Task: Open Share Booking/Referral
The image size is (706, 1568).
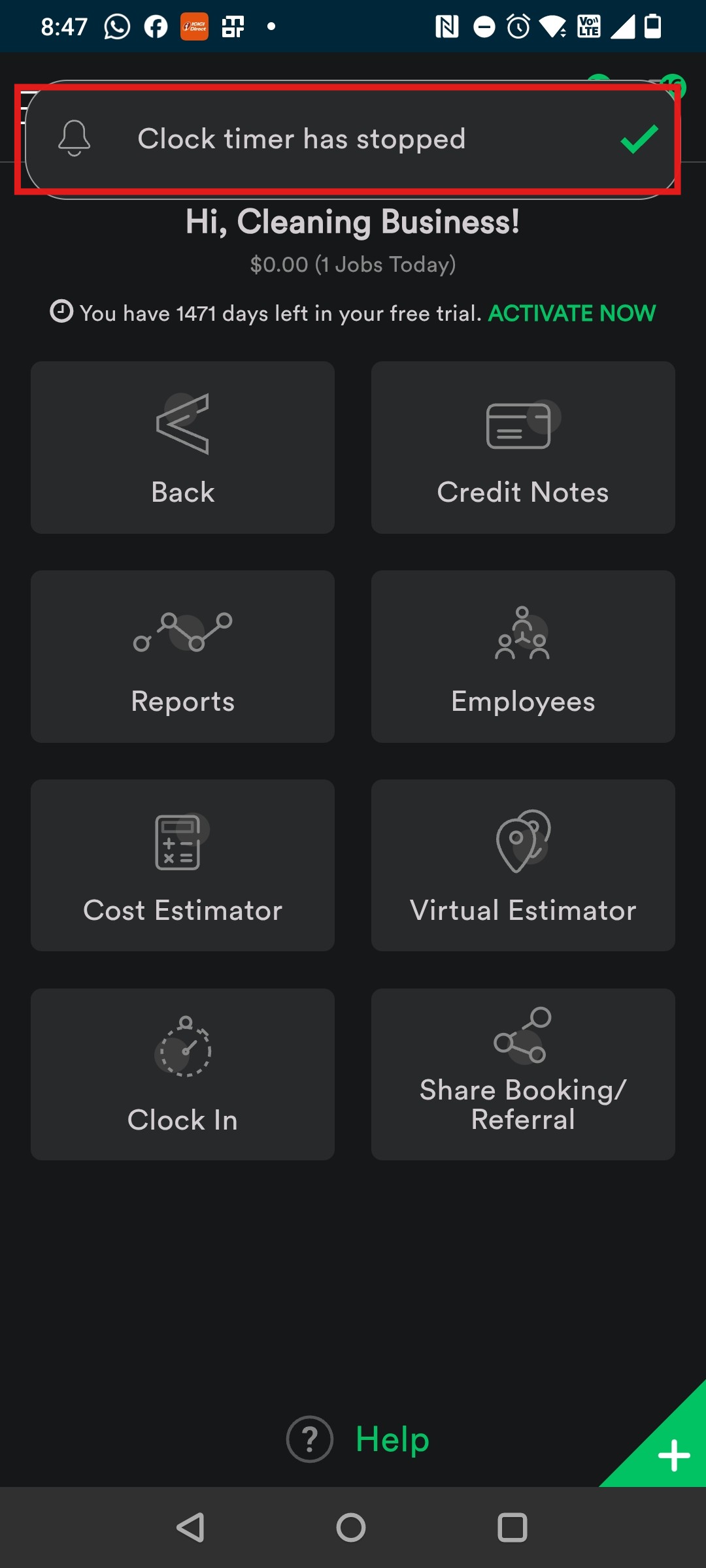Action: coord(523,1074)
